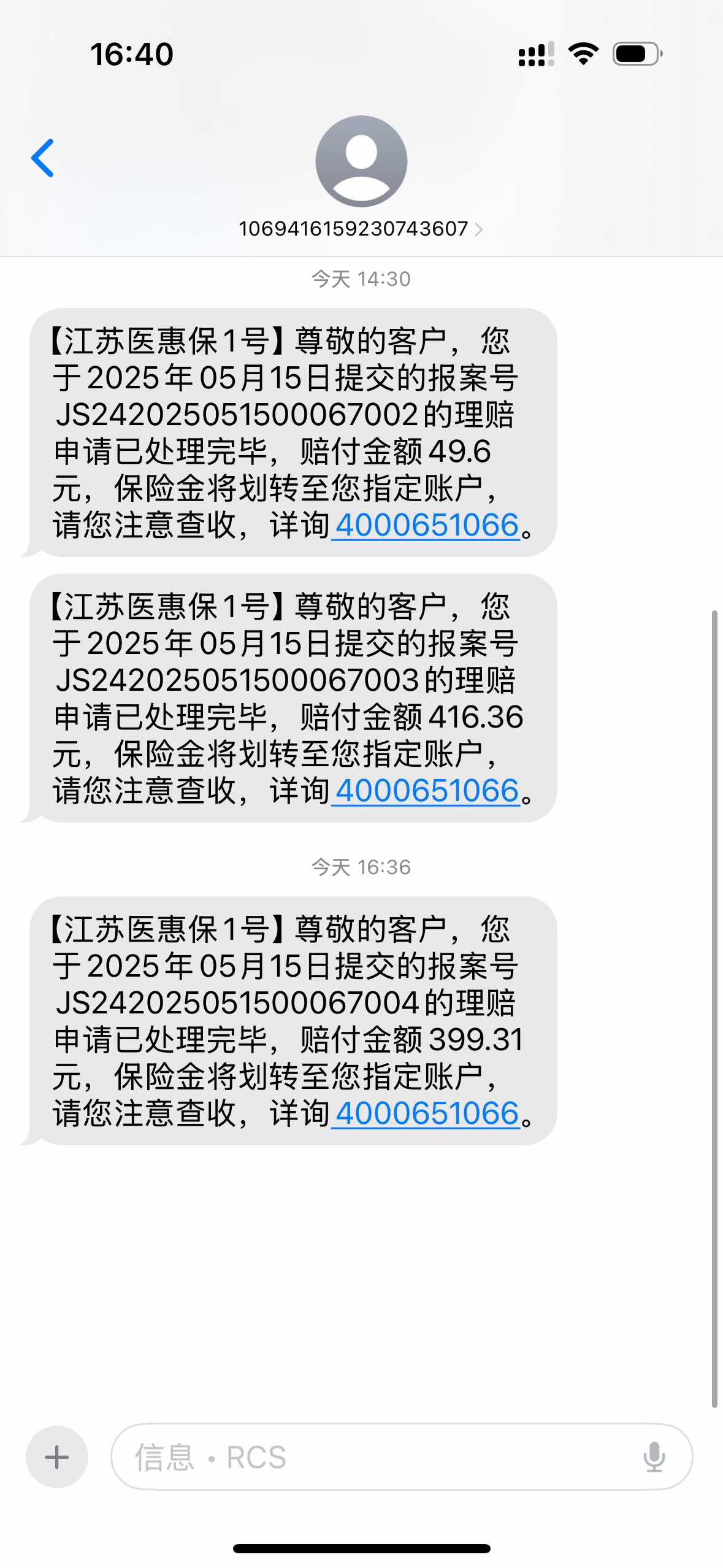Start voice dictation with the microphone
Viewport: 723px width, 1568px height.
tap(654, 1456)
